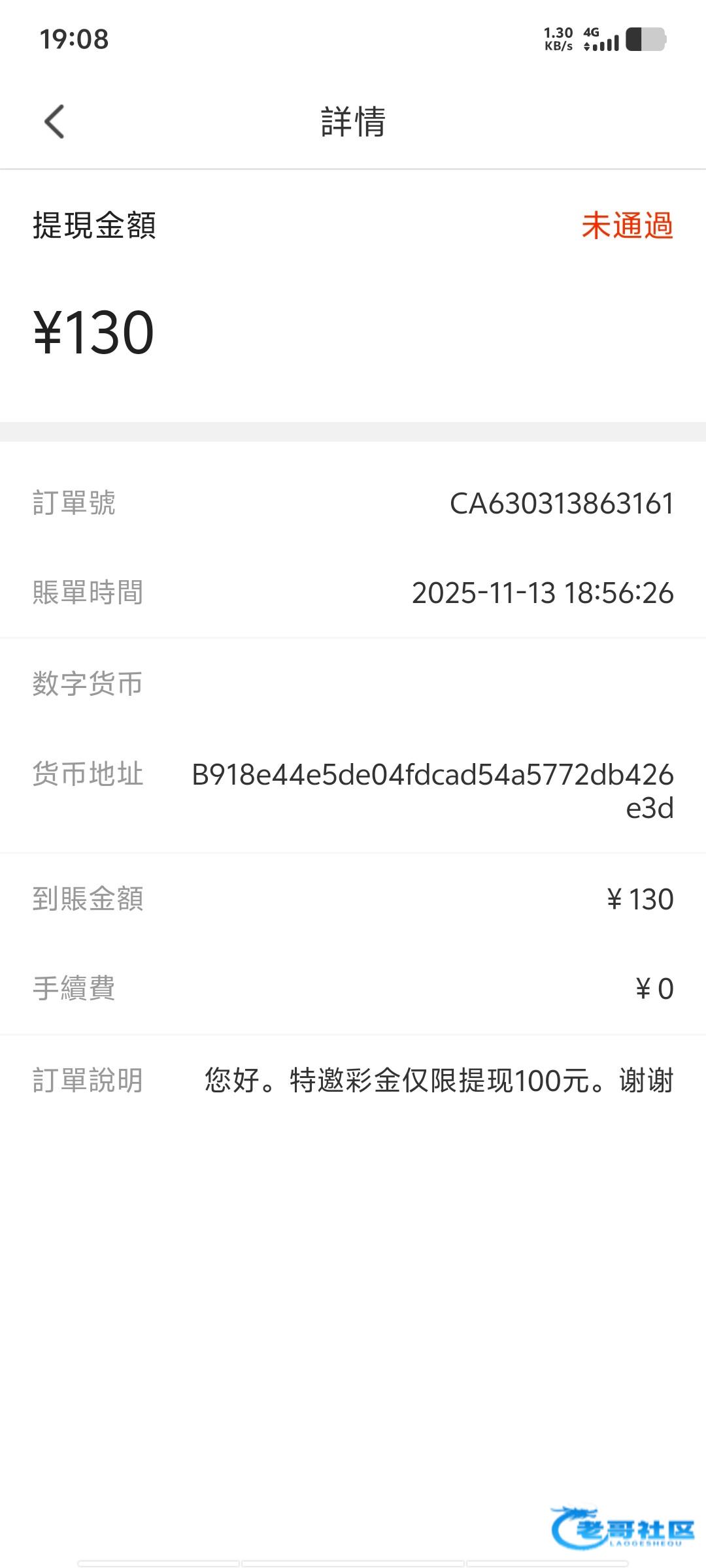Go back from the 詳情 page

[54, 122]
